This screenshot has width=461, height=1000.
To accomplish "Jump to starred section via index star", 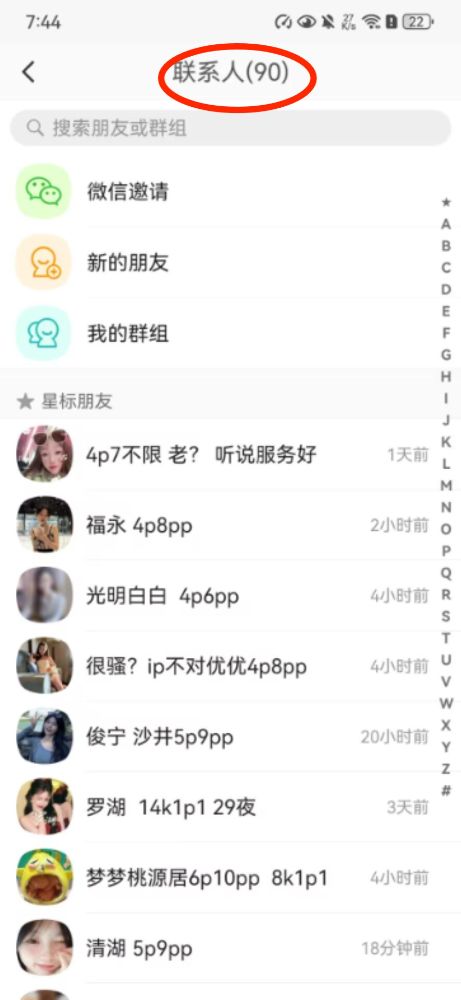I will [446, 202].
